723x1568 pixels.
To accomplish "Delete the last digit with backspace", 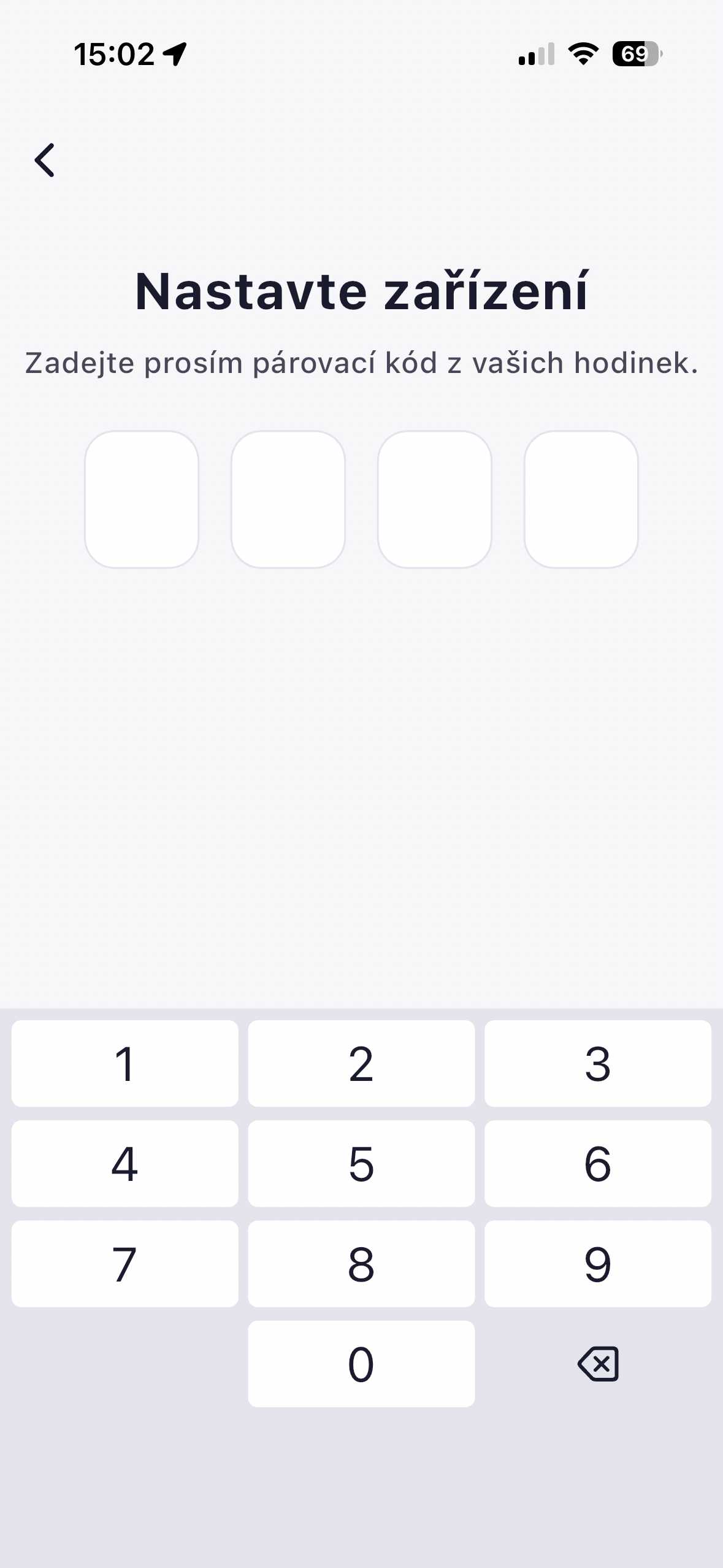I will pos(598,1364).
